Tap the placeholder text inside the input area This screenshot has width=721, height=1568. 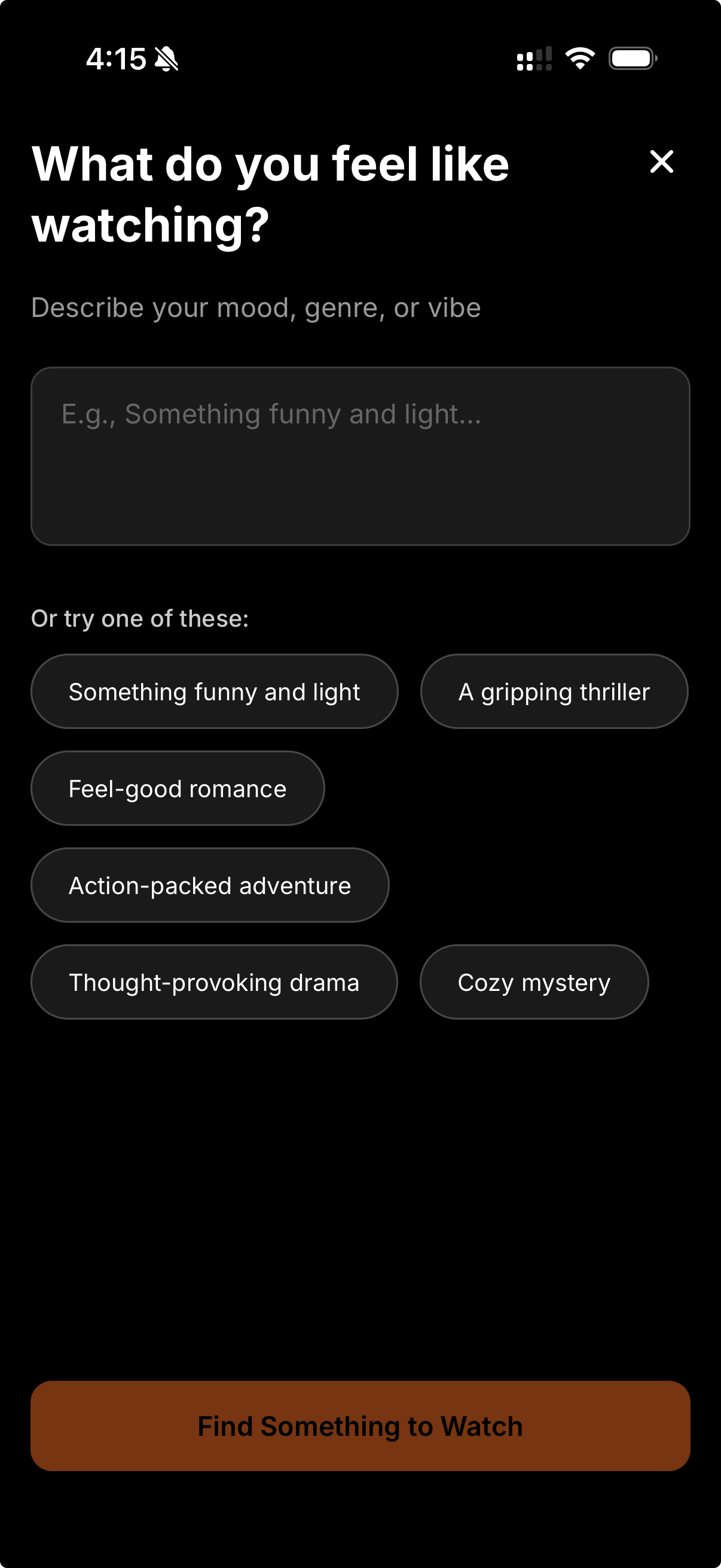pos(270,414)
